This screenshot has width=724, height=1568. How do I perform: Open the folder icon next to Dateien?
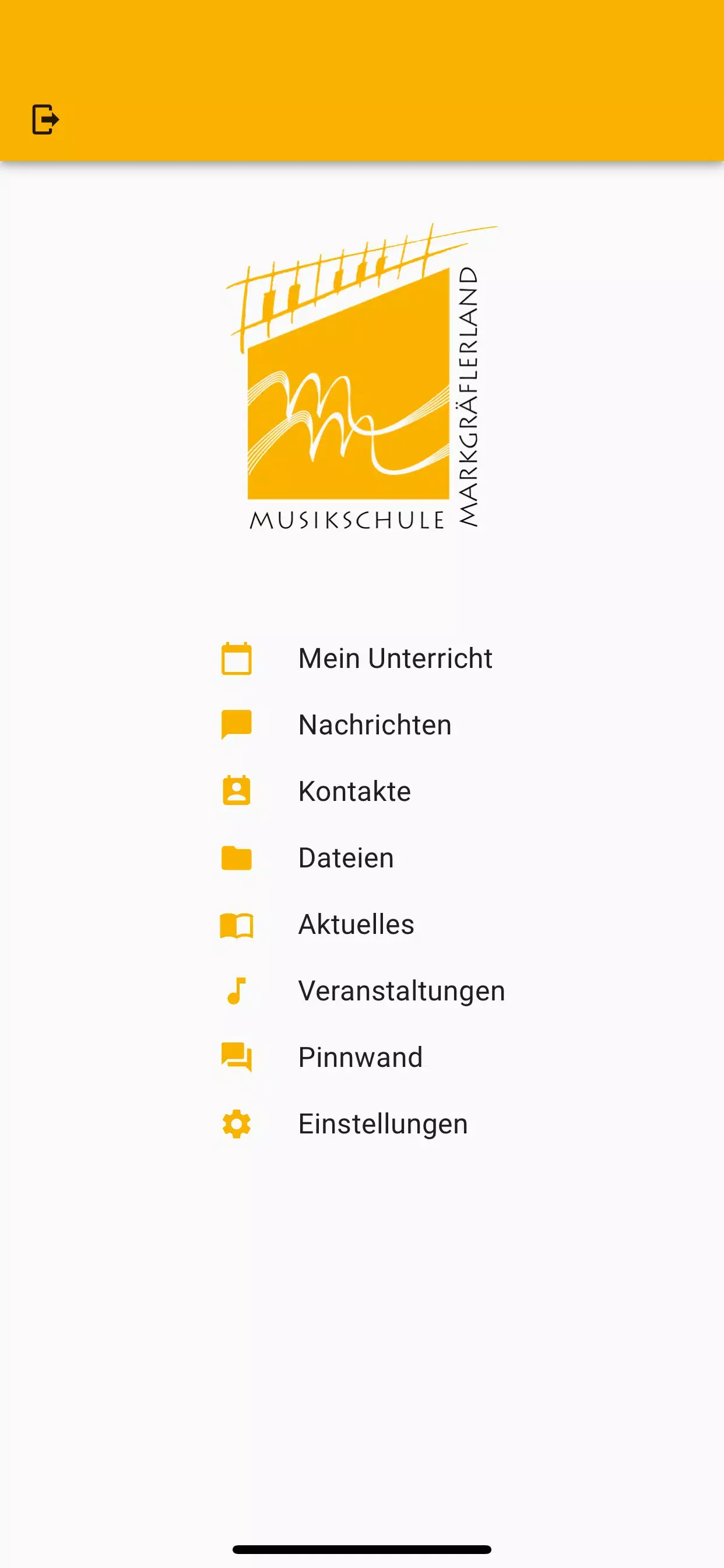(237, 857)
